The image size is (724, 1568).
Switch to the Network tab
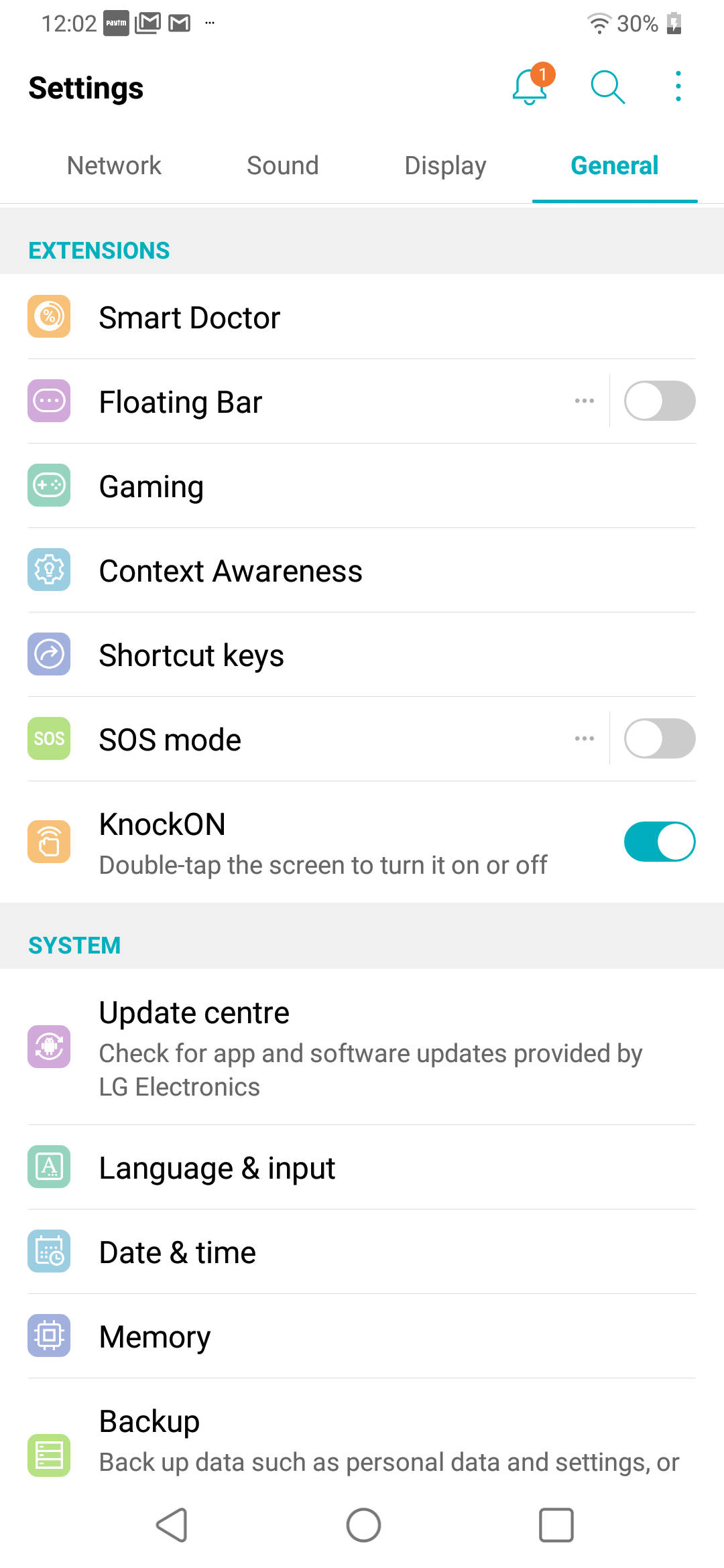point(114,166)
